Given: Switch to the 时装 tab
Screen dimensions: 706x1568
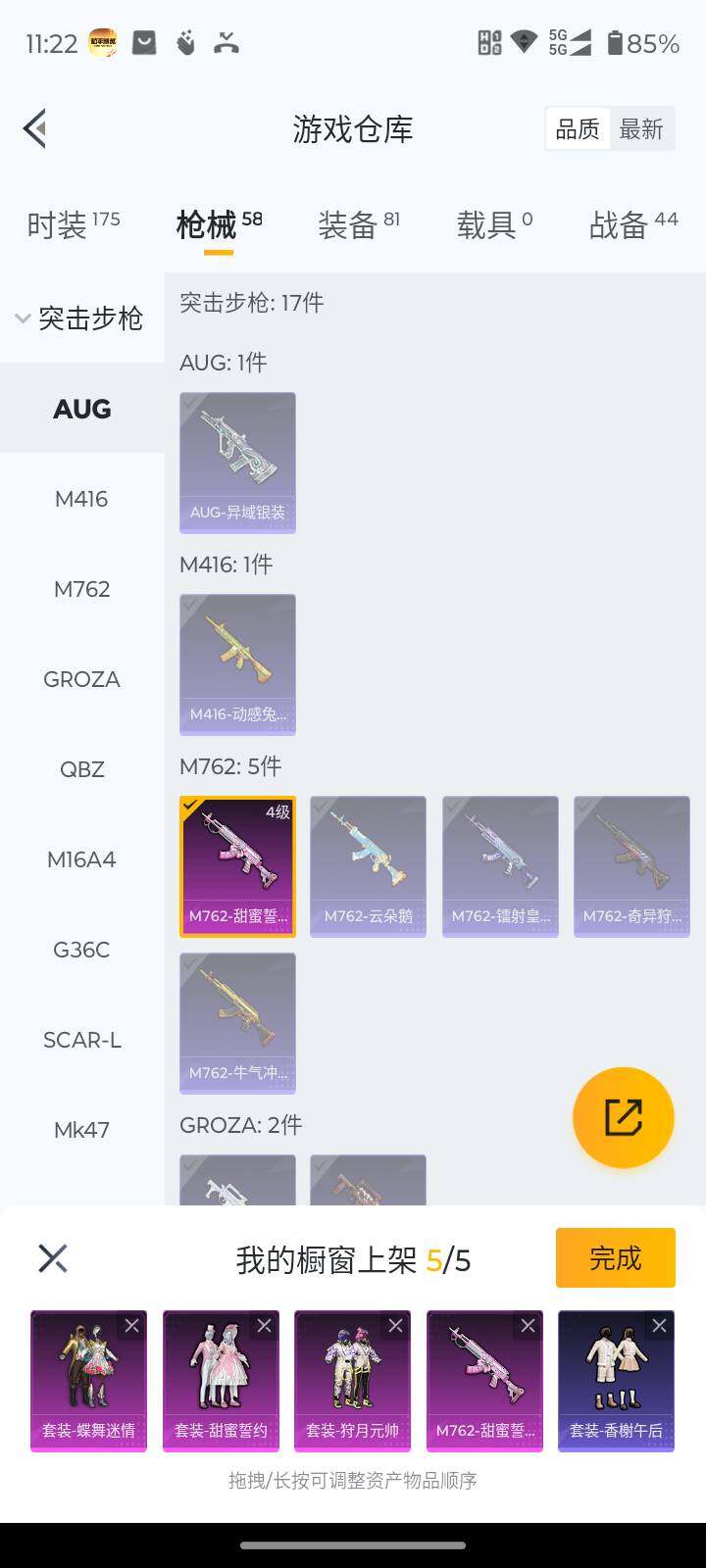Looking at the screenshot, I should (x=73, y=225).
